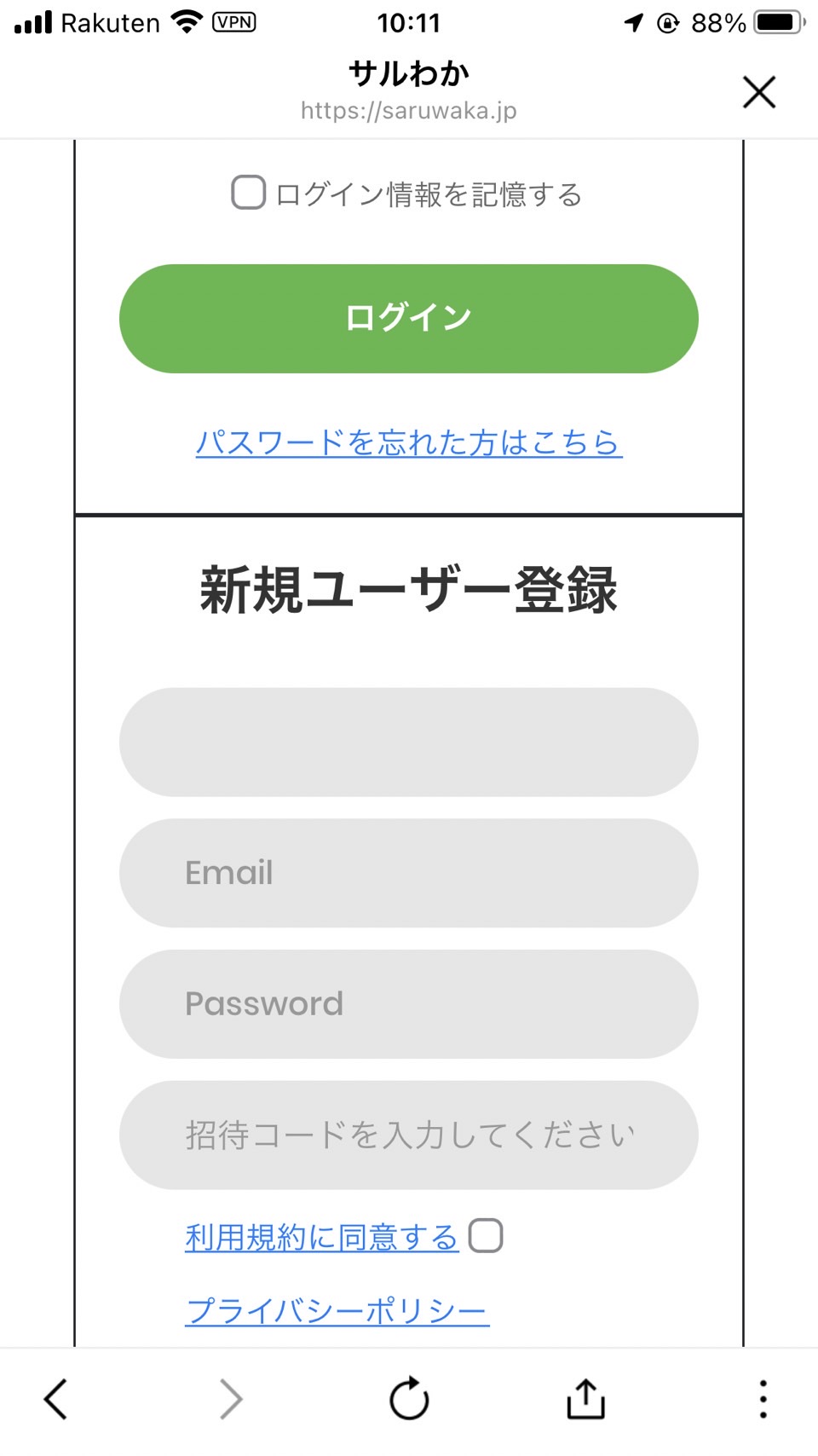Open the three-dot overflow menu
This screenshot has width=818, height=1456.
pos(763,1399)
